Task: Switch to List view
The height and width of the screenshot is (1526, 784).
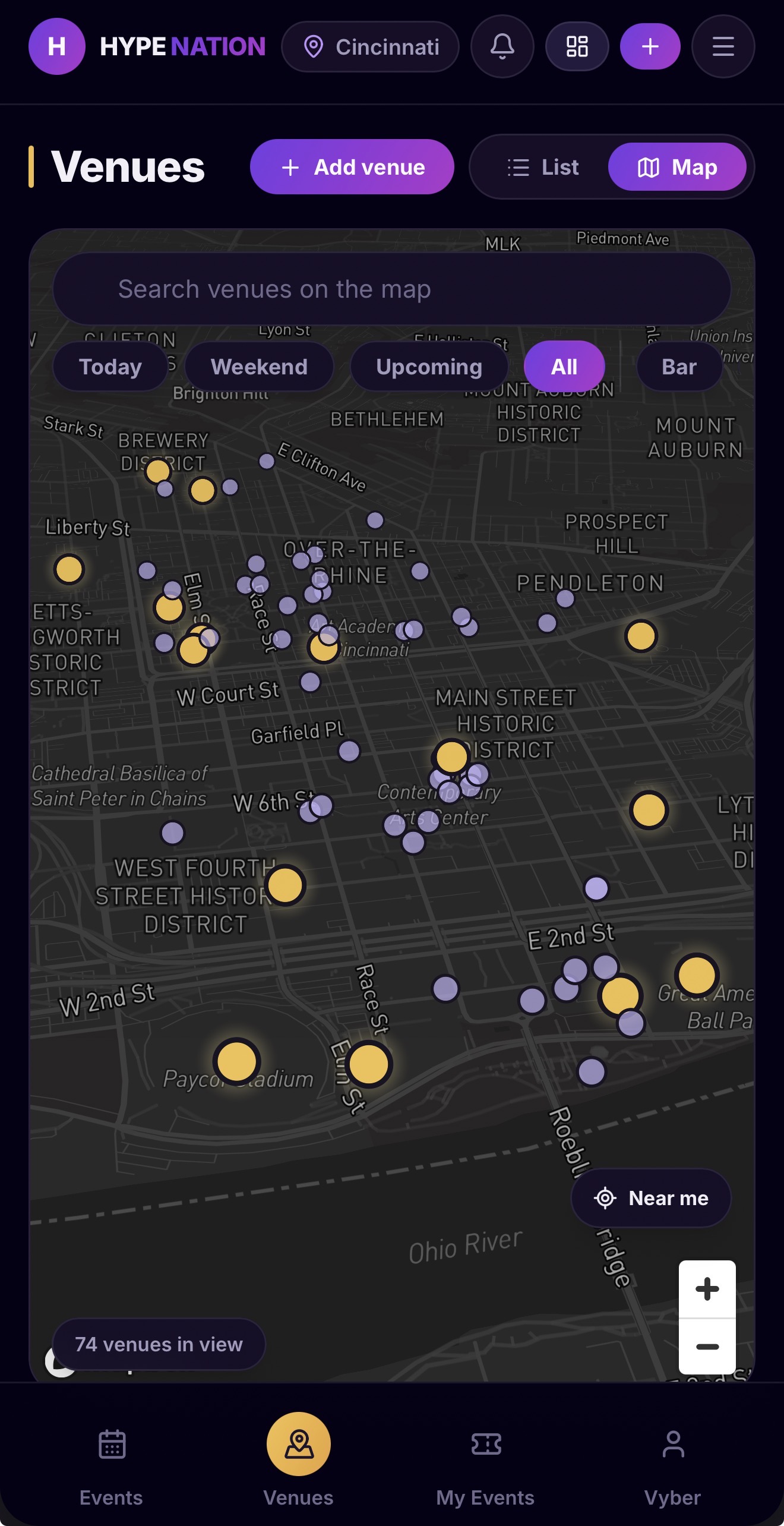Action: click(x=543, y=167)
